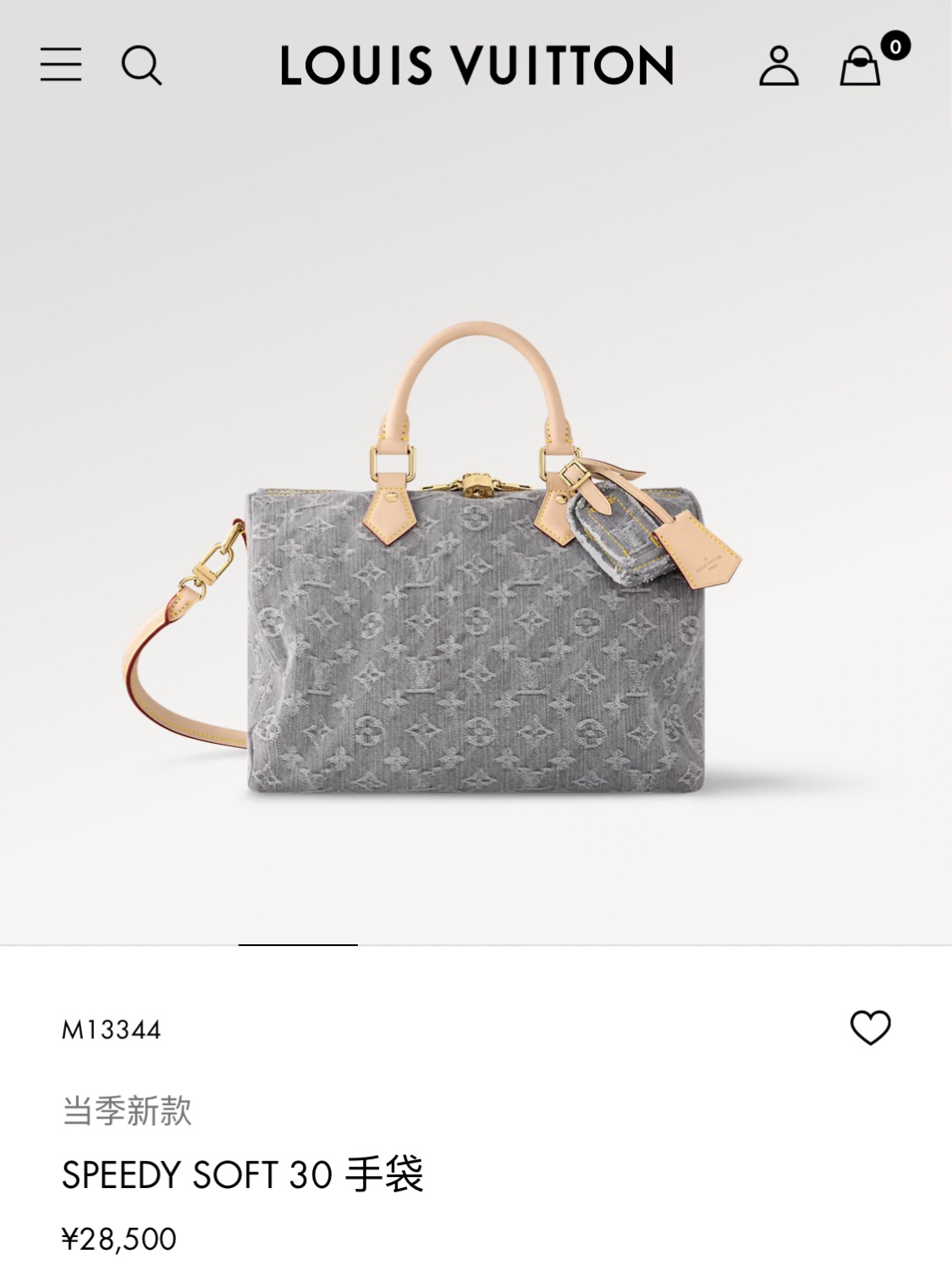
Task: Open the hamburger menu
Action: pyautogui.click(x=61, y=64)
